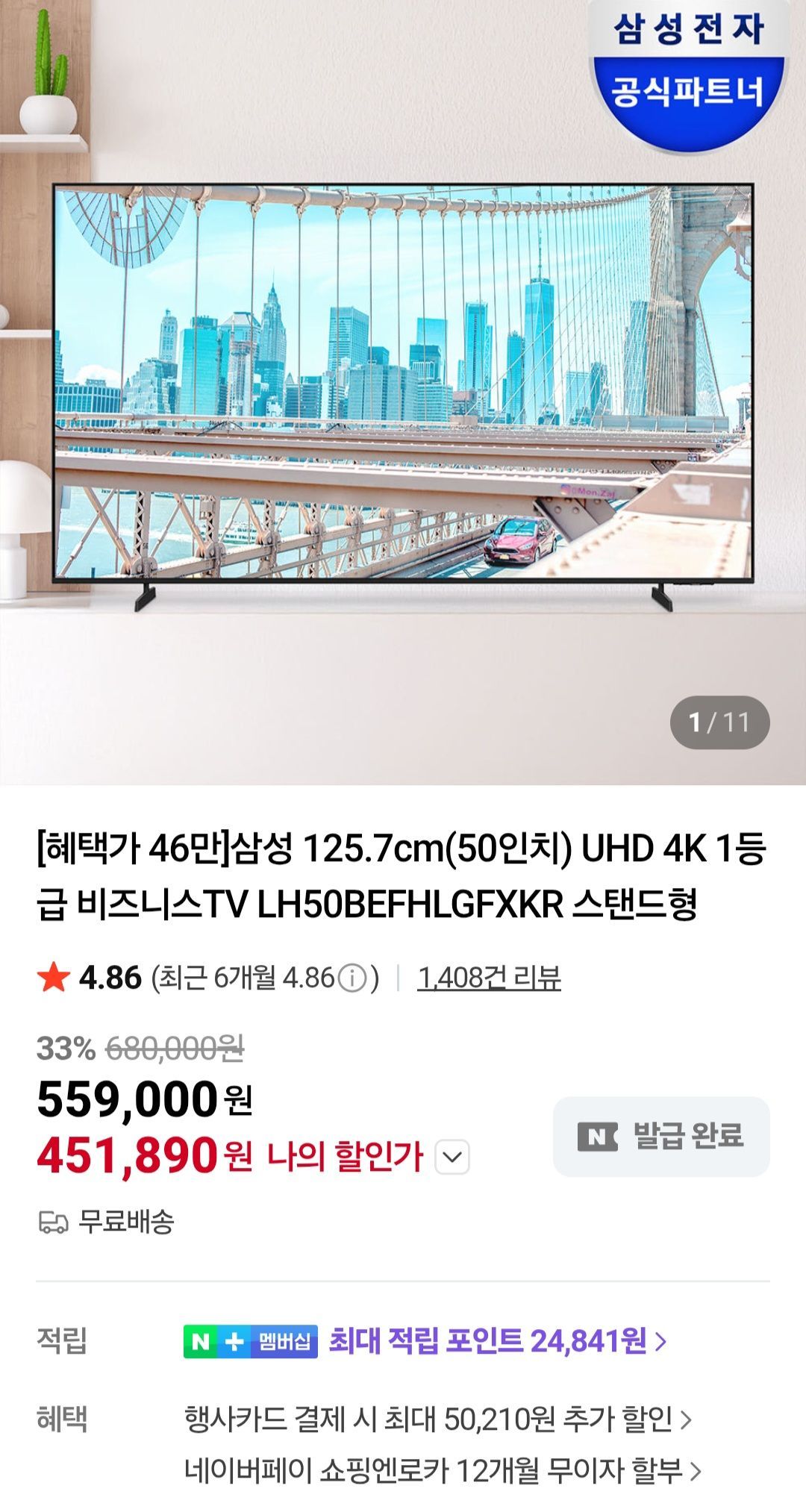Open 네이버페이 쇼핑엔로카 12개월 무이자 할부 details
This screenshot has width=806, height=1512.
(443, 1471)
